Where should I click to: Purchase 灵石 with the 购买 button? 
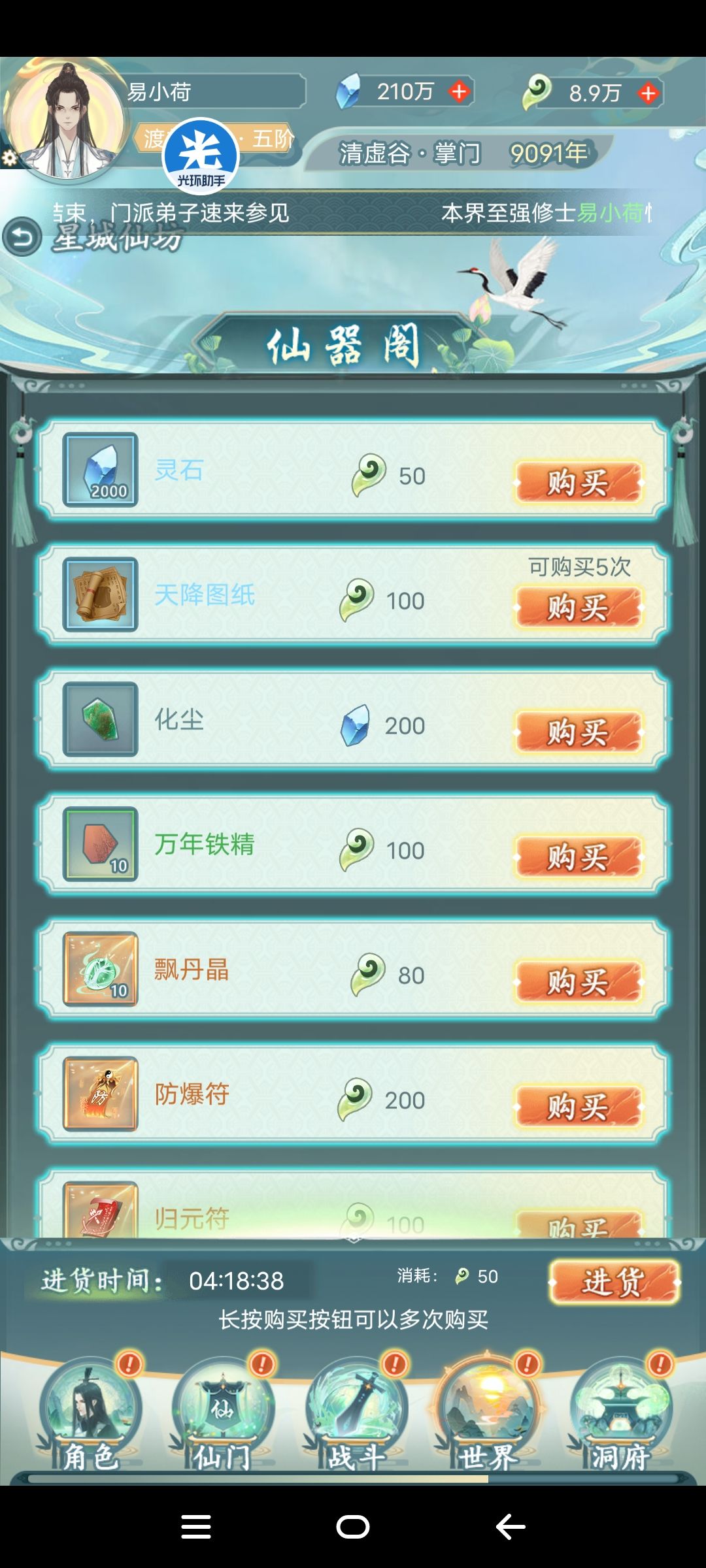point(578,482)
